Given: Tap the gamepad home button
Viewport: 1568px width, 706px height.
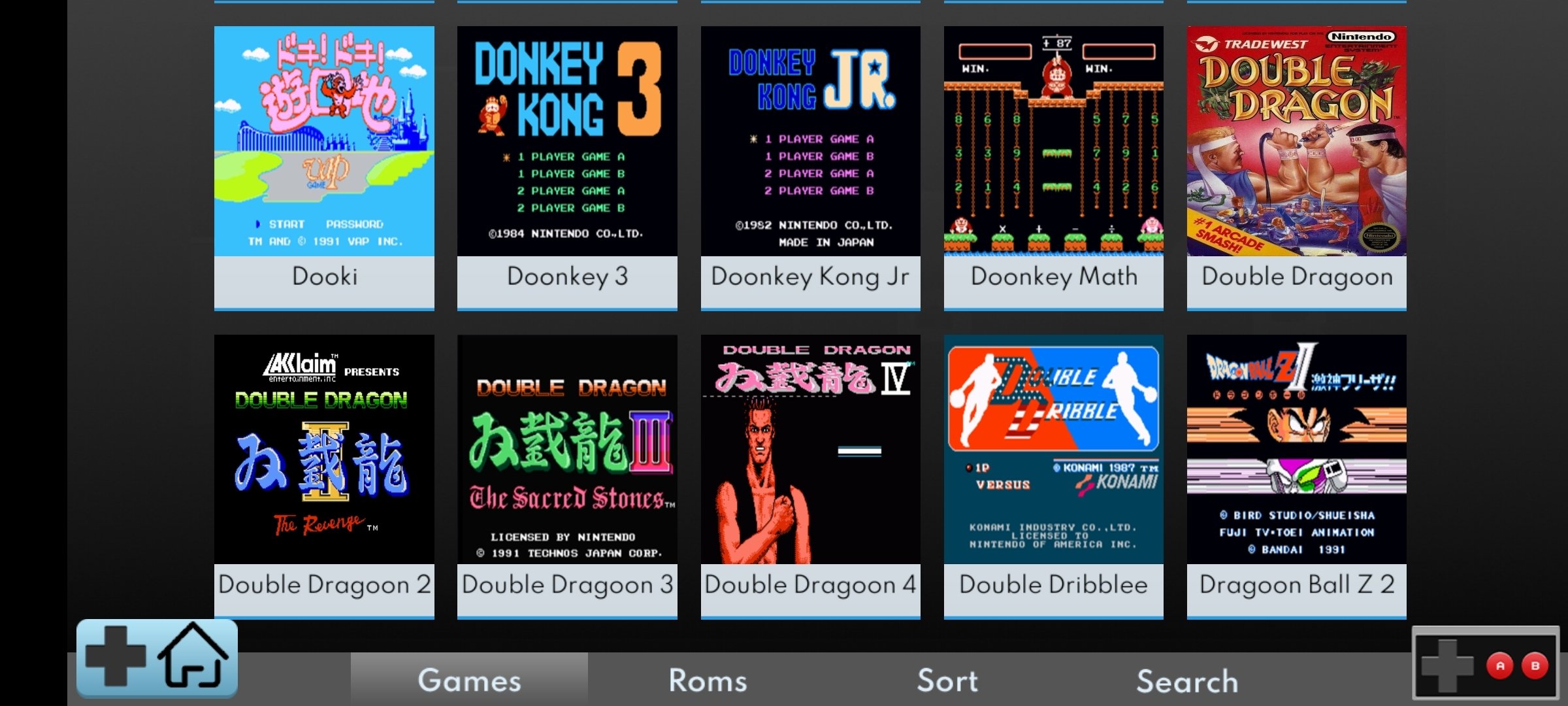Looking at the screenshot, I should (x=157, y=658).
